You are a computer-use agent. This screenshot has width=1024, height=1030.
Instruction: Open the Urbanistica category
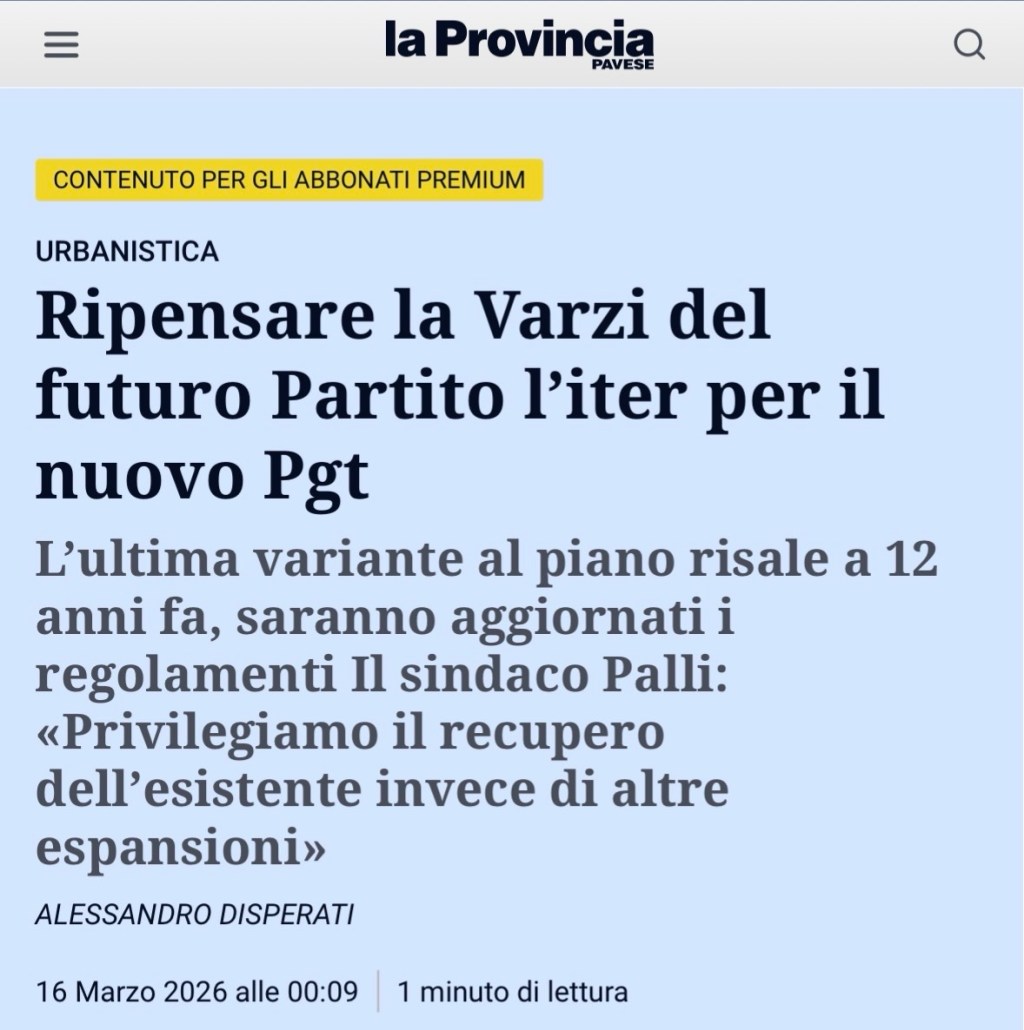[x=127, y=251]
